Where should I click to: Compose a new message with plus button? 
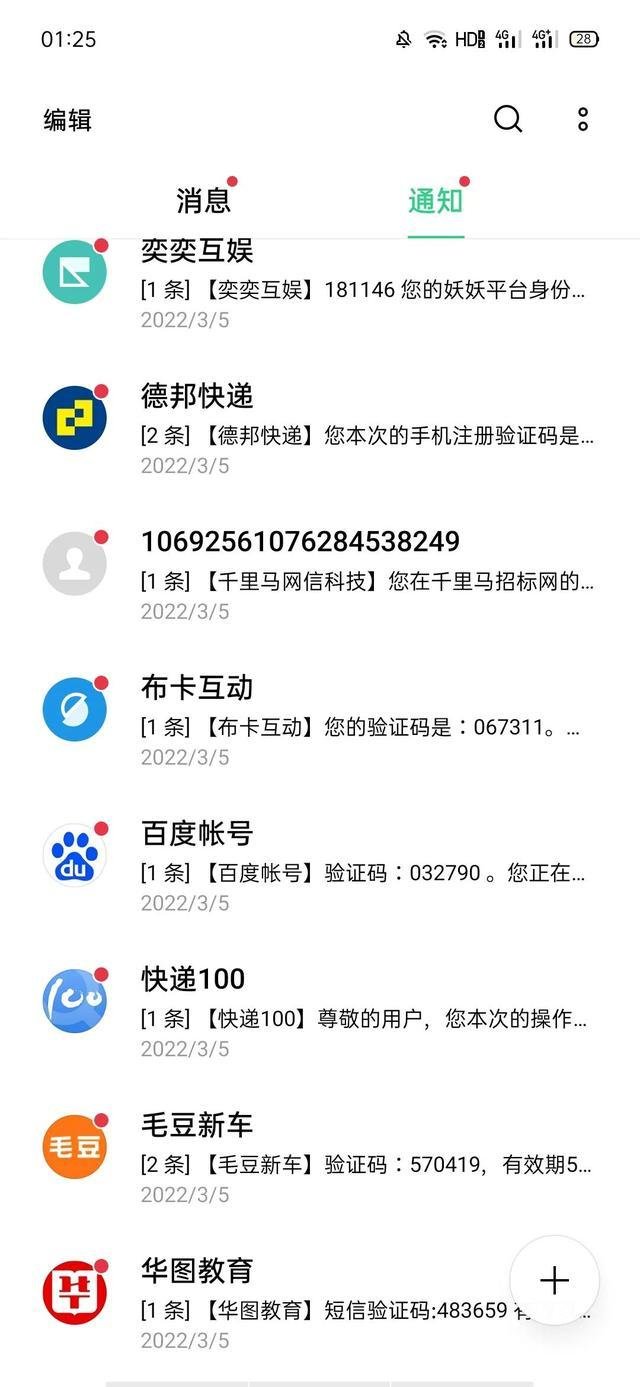coord(554,1281)
